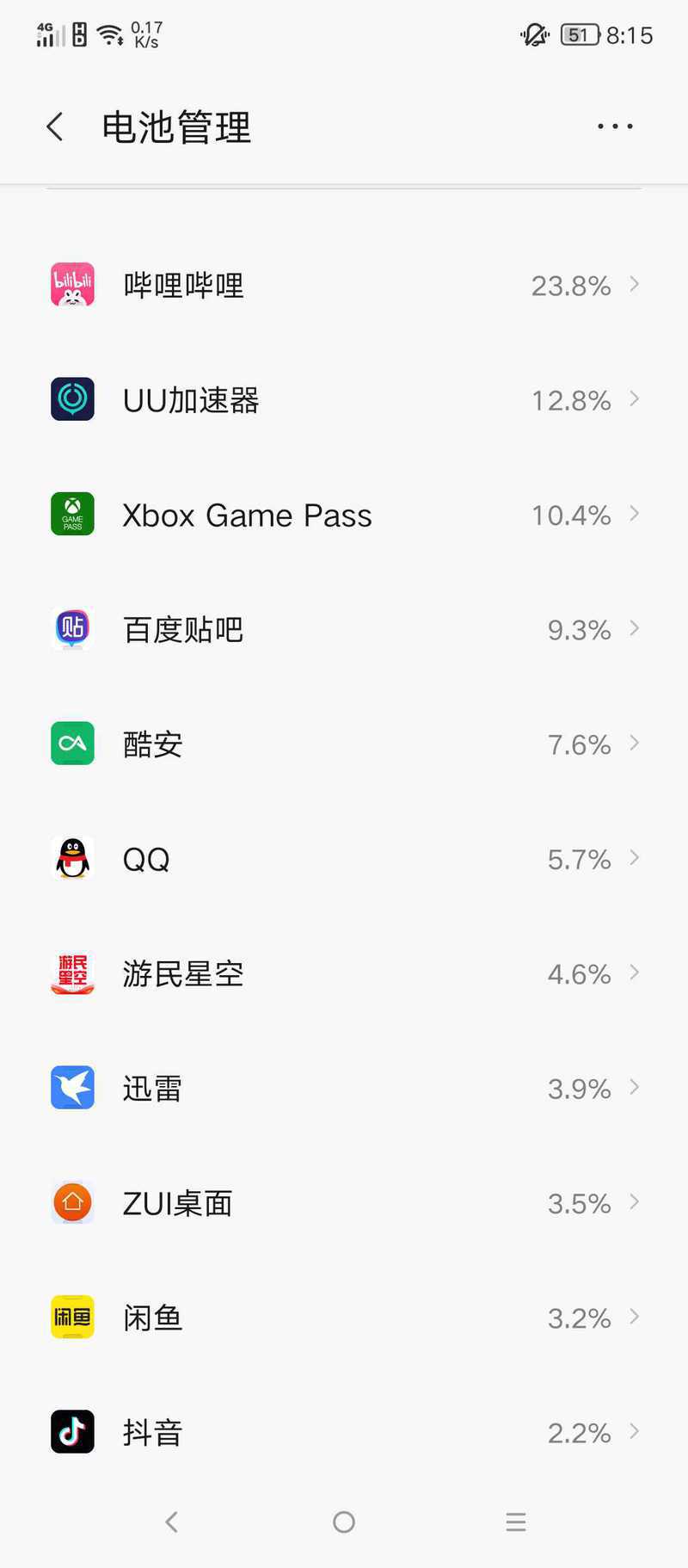Go back from 电池管理 screen
The width and height of the screenshot is (688, 1568).
[x=55, y=127]
